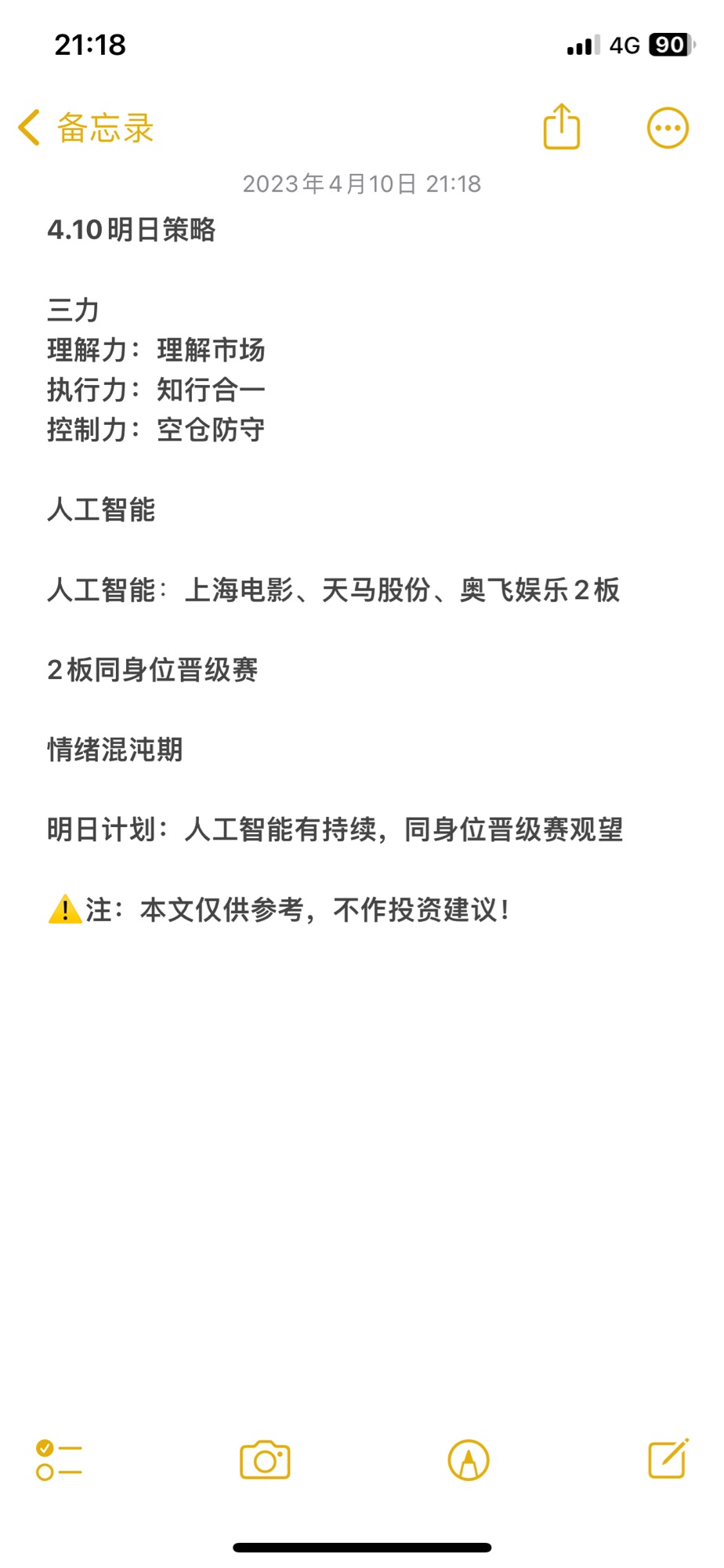Image resolution: width=724 pixels, height=1568 pixels.
Task: Open the more options menu
Action: (x=668, y=128)
